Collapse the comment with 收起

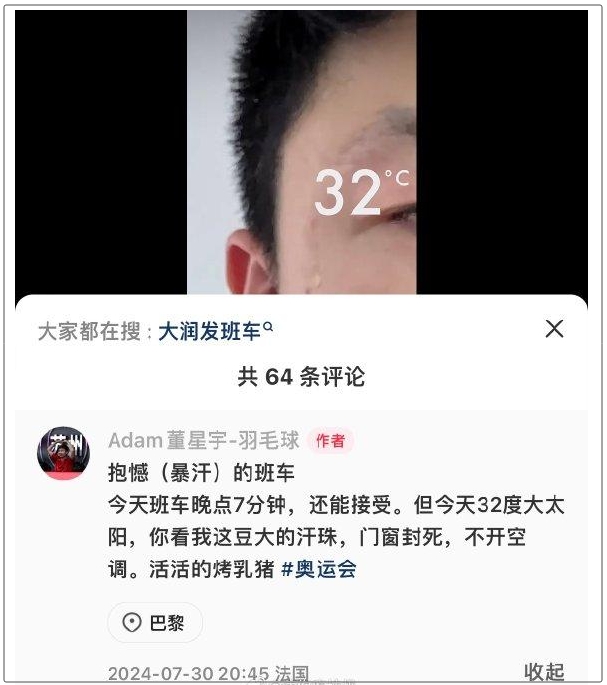pyautogui.click(x=544, y=672)
